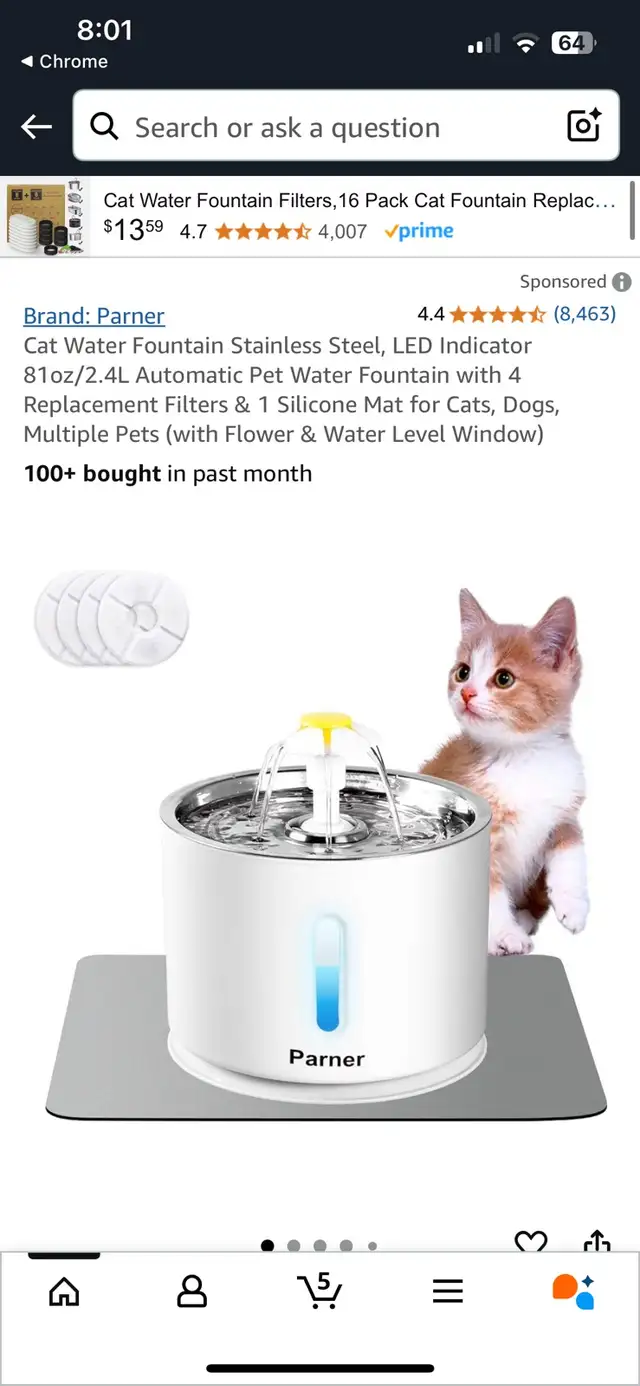Image resolution: width=640 pixels, height=1386 pixels.
Task: Share this product
Action: pyautogui.click(x=596, y=1241)
